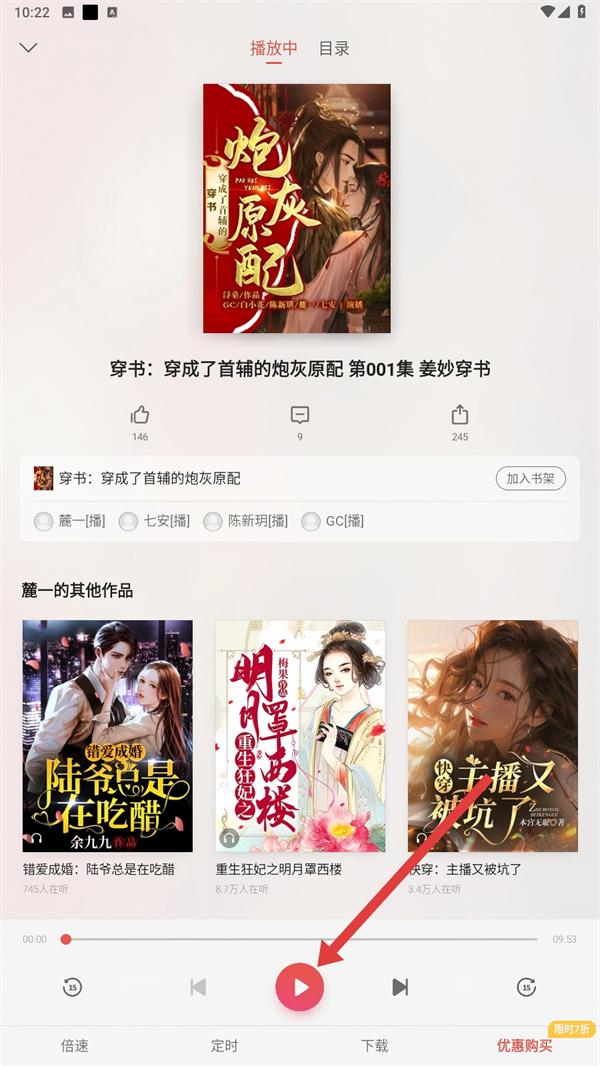Open the 穿书：穿成了首辅的炮灰原配 book row
This screenshot has height=1066, width=600.
(150, 479)
